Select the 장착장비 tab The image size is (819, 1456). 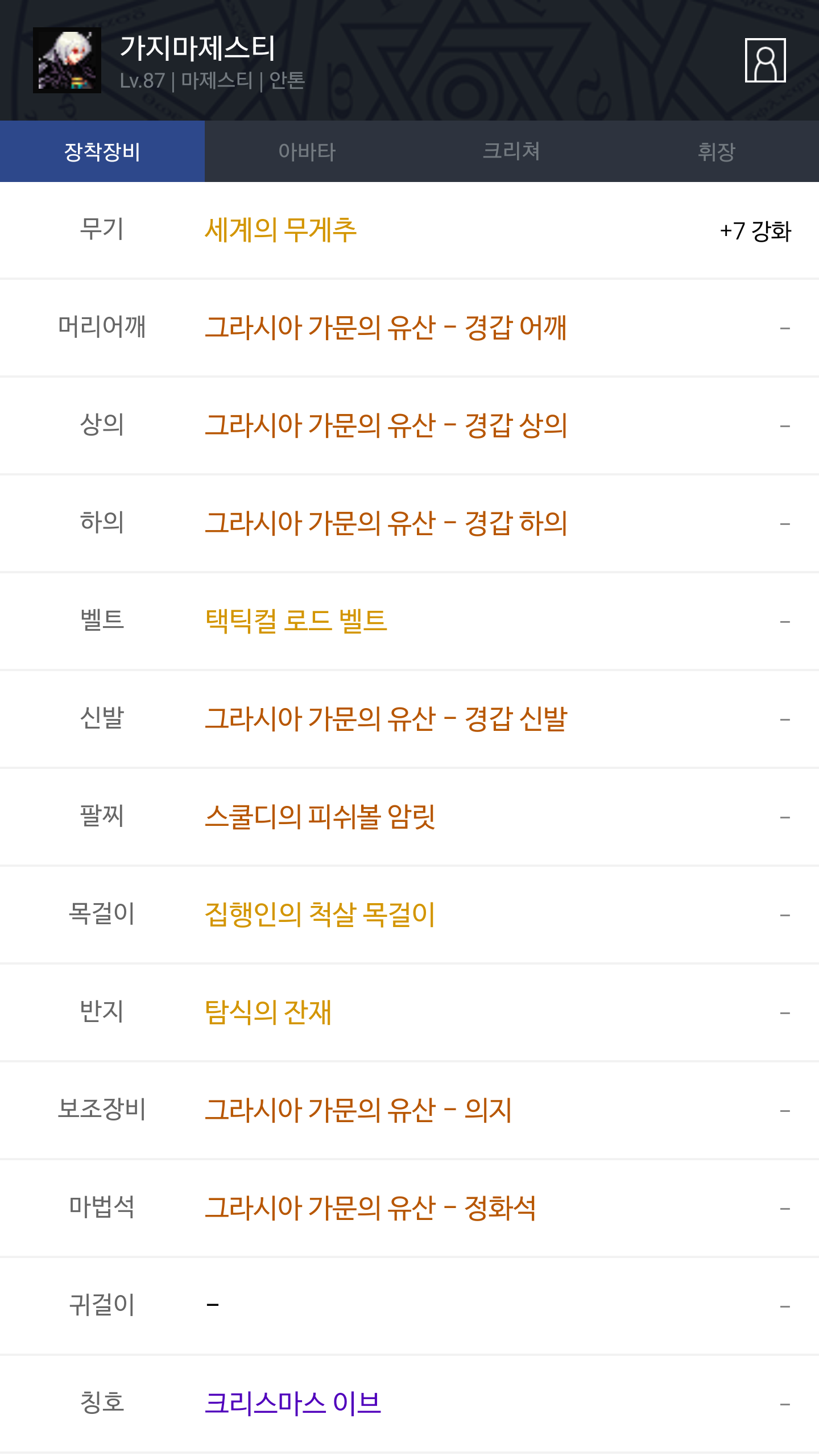click(x=102, y=151)
